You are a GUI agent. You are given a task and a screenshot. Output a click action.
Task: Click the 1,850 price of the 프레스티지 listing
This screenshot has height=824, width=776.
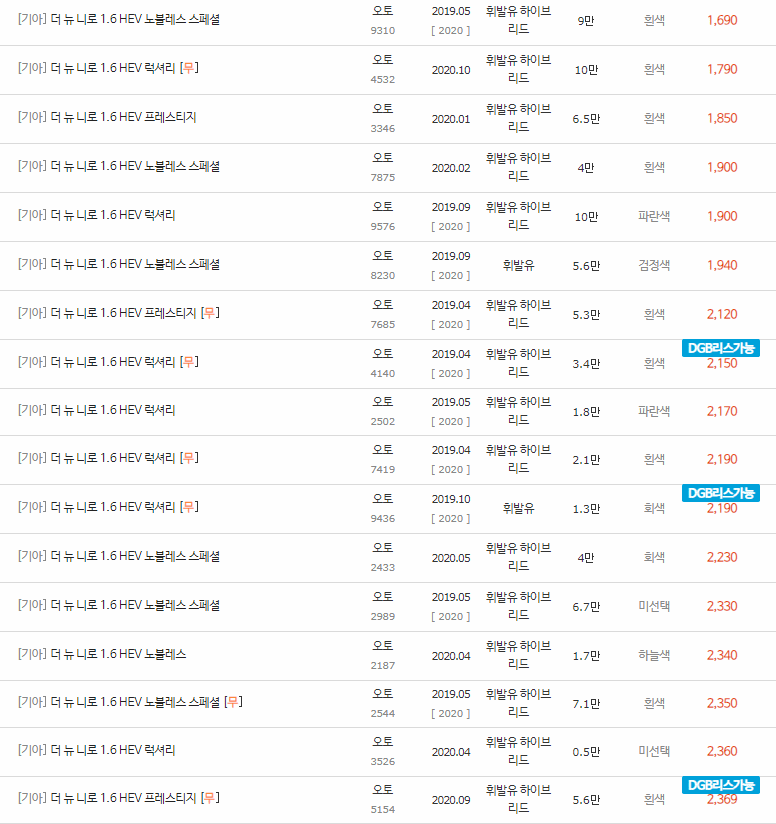(x=721, y=118)
